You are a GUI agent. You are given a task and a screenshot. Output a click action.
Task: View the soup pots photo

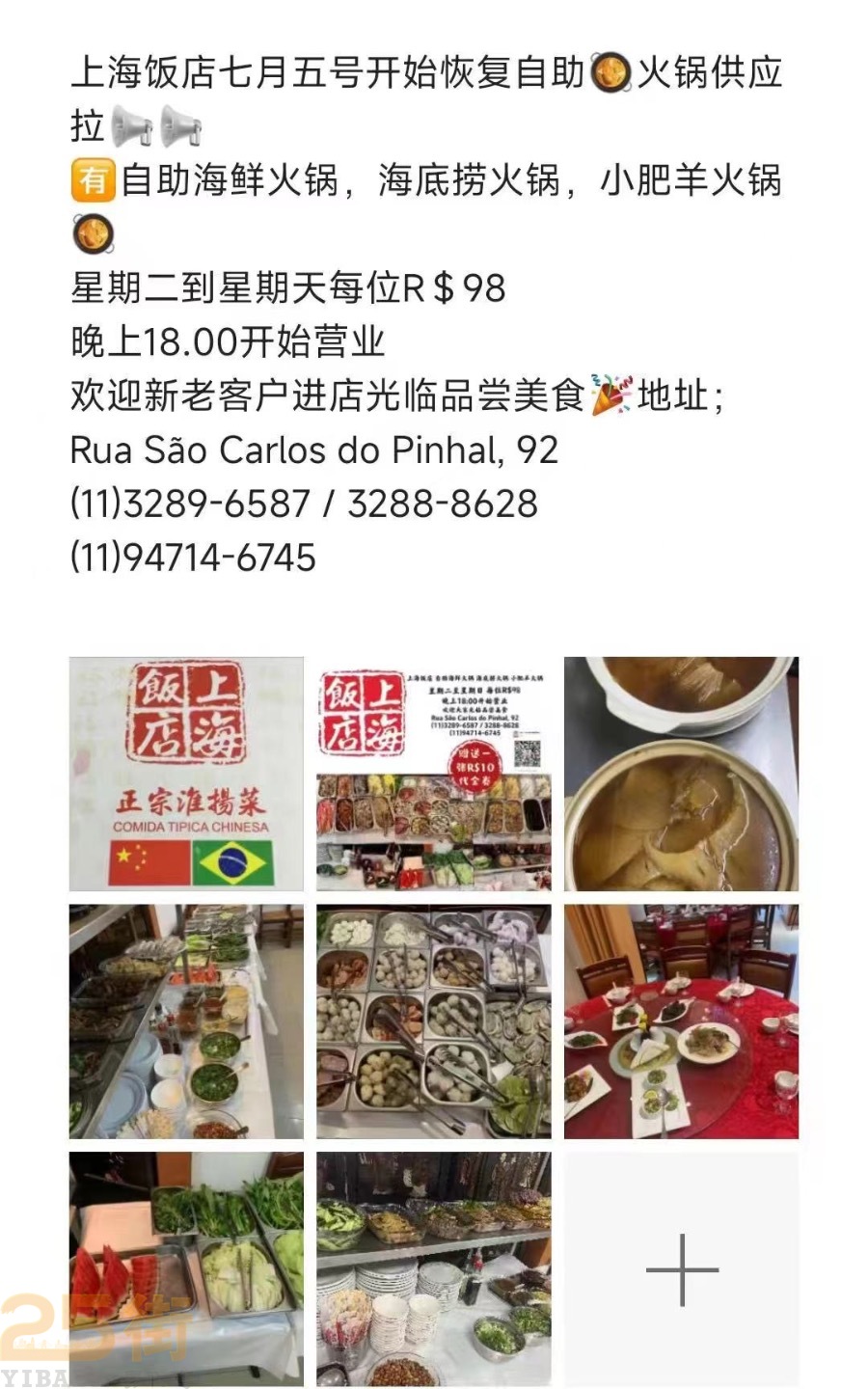[682, 774]
